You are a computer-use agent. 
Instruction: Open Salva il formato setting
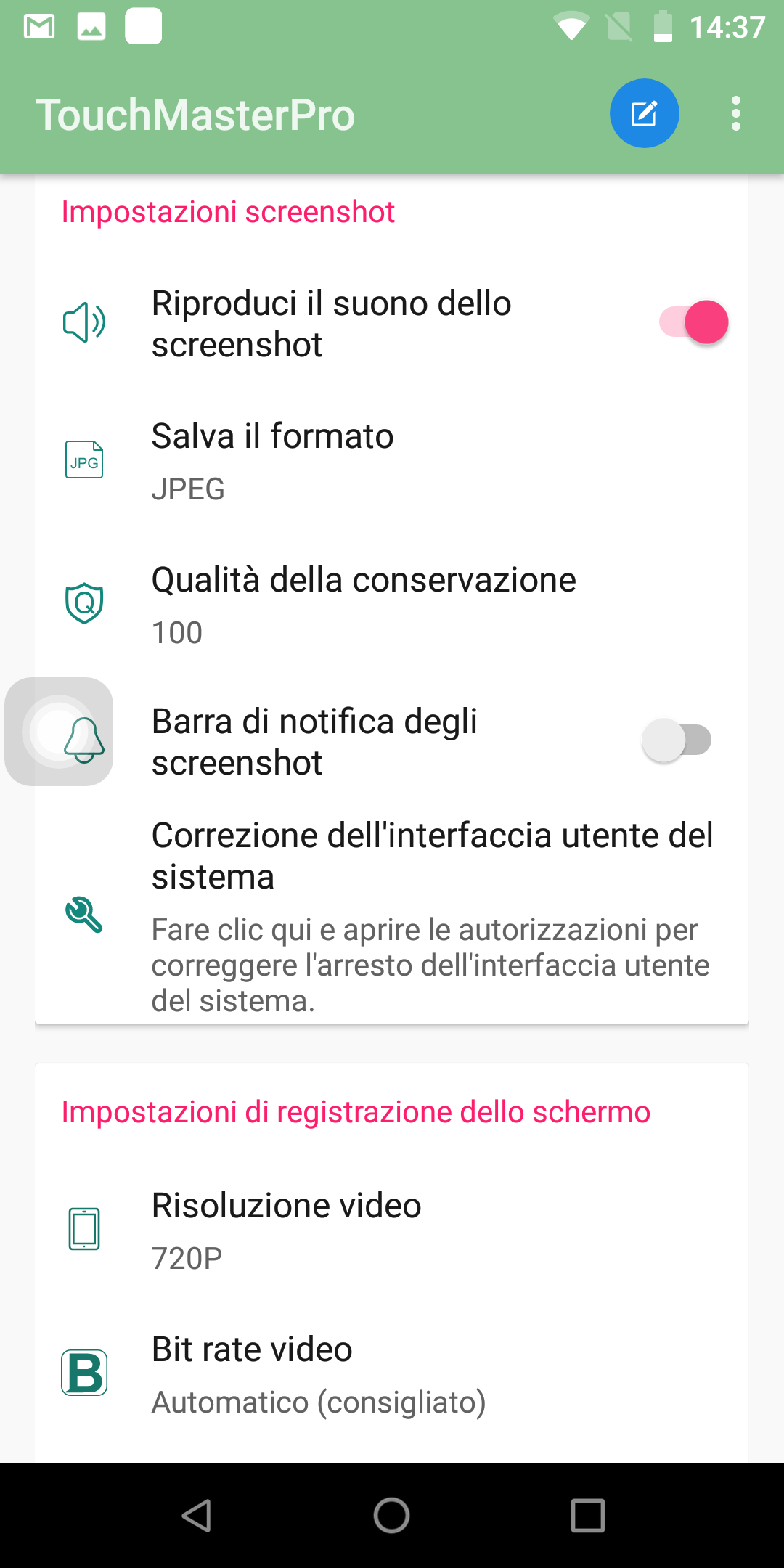click(392, 461)
